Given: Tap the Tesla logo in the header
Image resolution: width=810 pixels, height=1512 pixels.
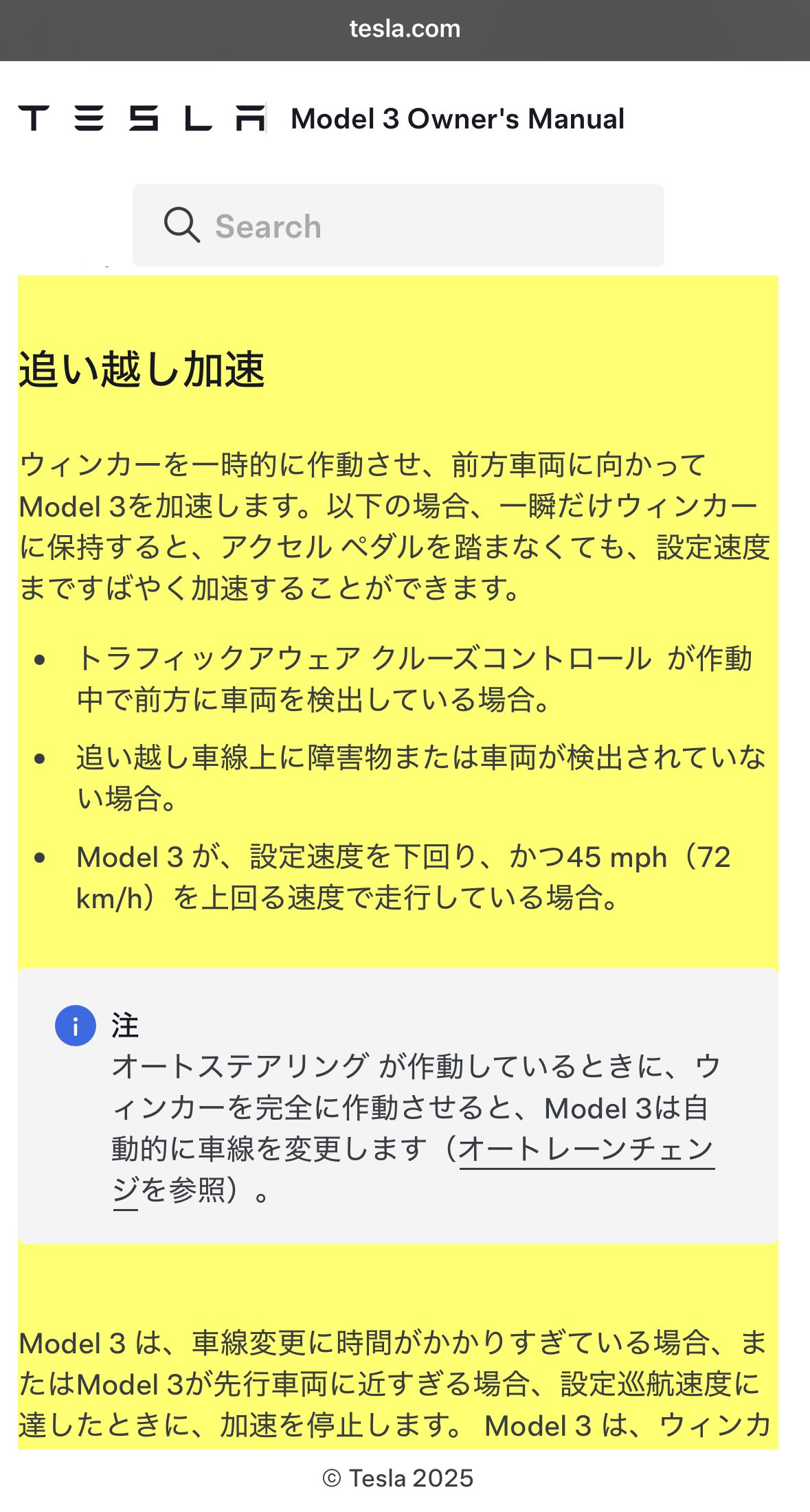Looking at the screenshot, I should (142, 118).
